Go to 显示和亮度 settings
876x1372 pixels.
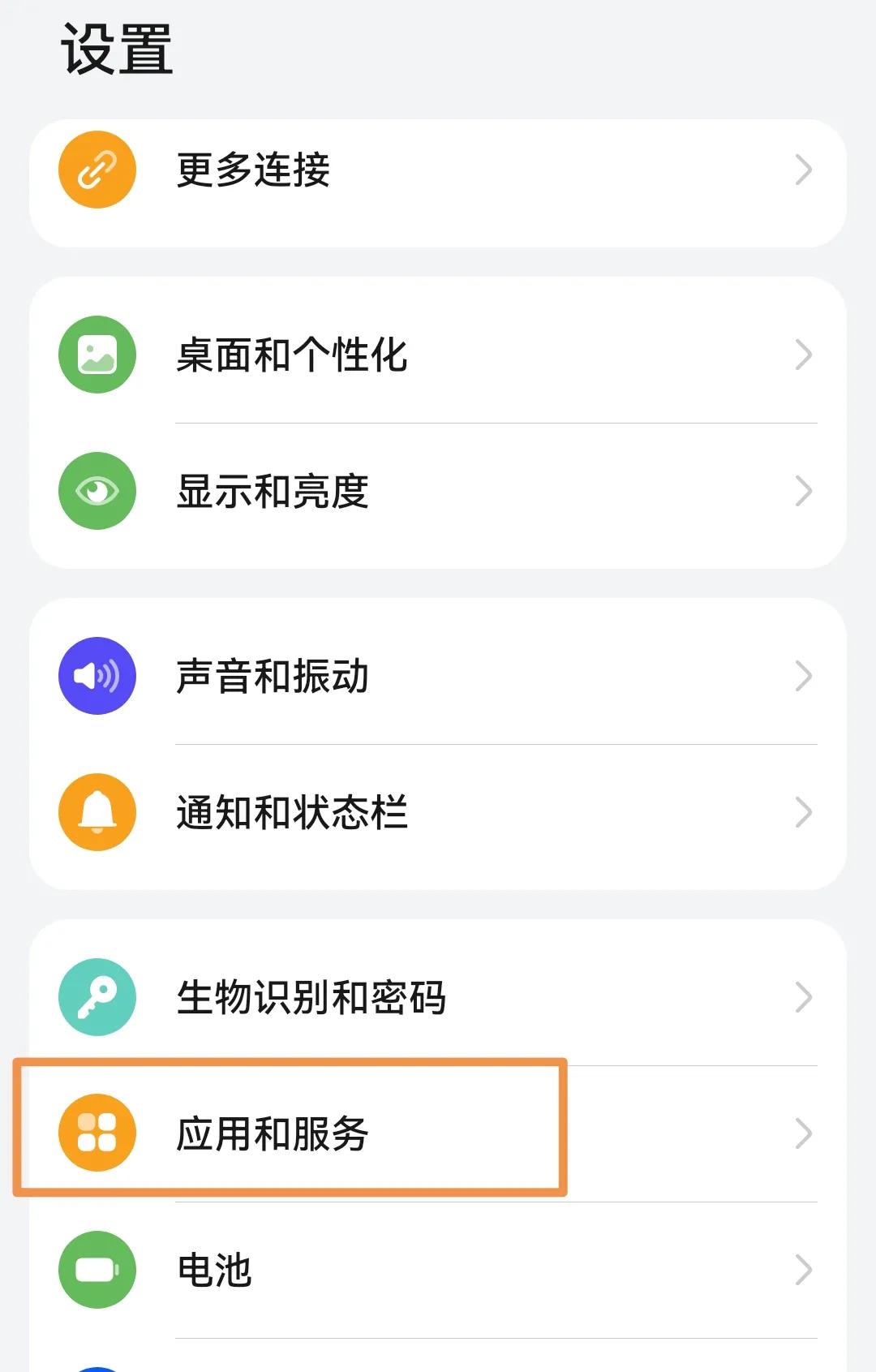point(438,491)
